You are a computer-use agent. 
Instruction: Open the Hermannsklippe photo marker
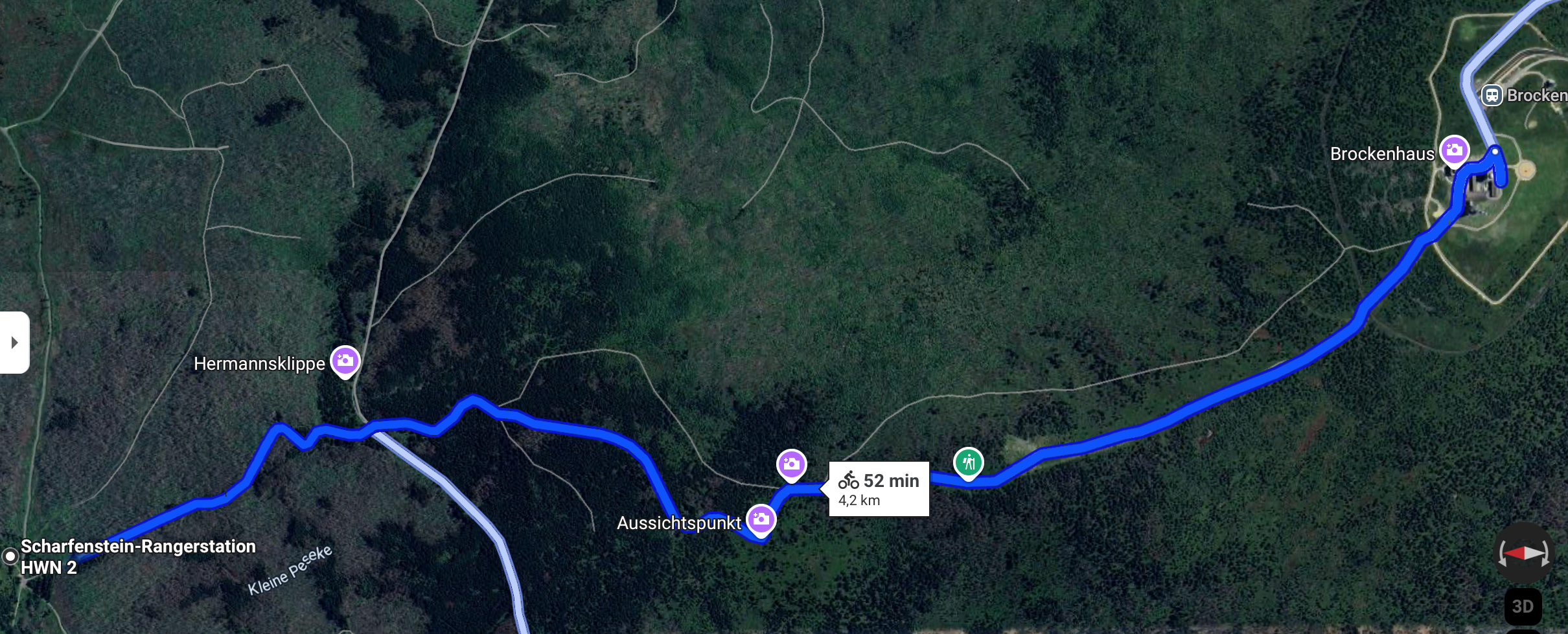tap(345, 360)
